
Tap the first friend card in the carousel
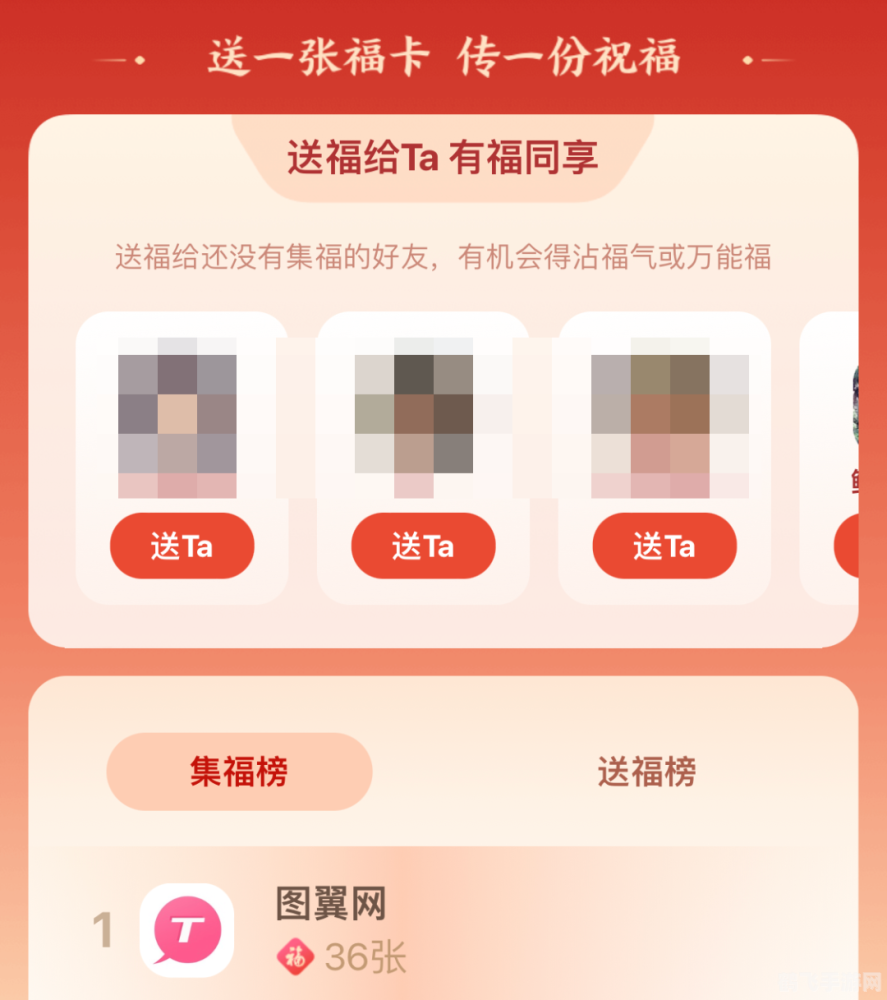[181, 455]
